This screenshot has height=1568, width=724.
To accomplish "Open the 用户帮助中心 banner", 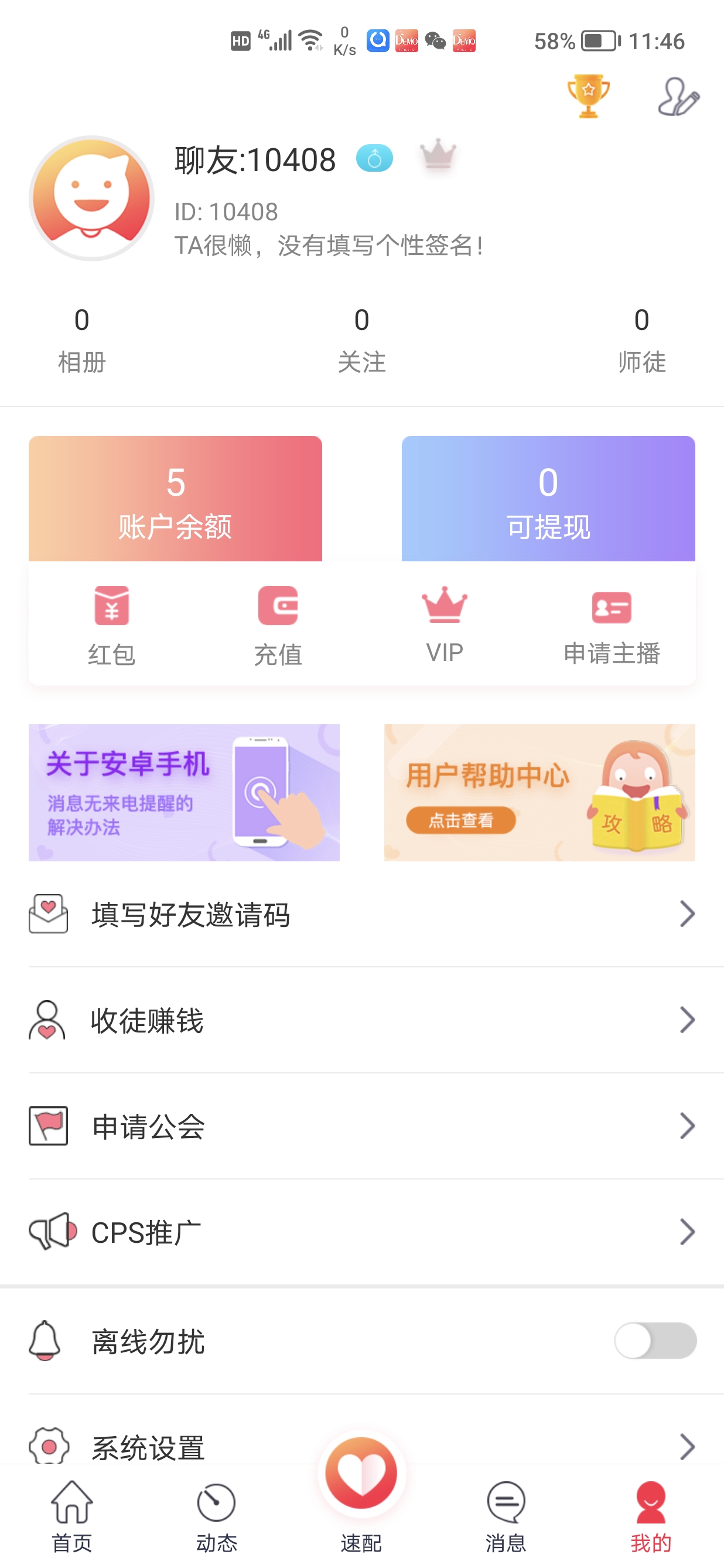I will click(539, 793).
